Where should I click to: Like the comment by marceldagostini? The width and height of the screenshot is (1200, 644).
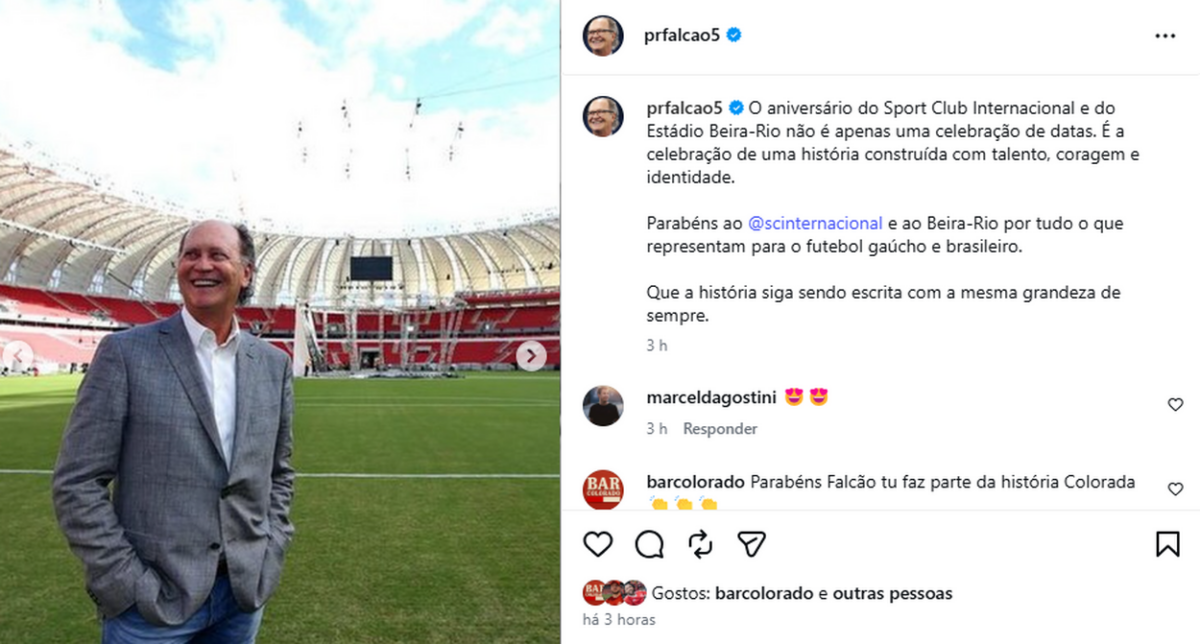[x=1175, y=405]
